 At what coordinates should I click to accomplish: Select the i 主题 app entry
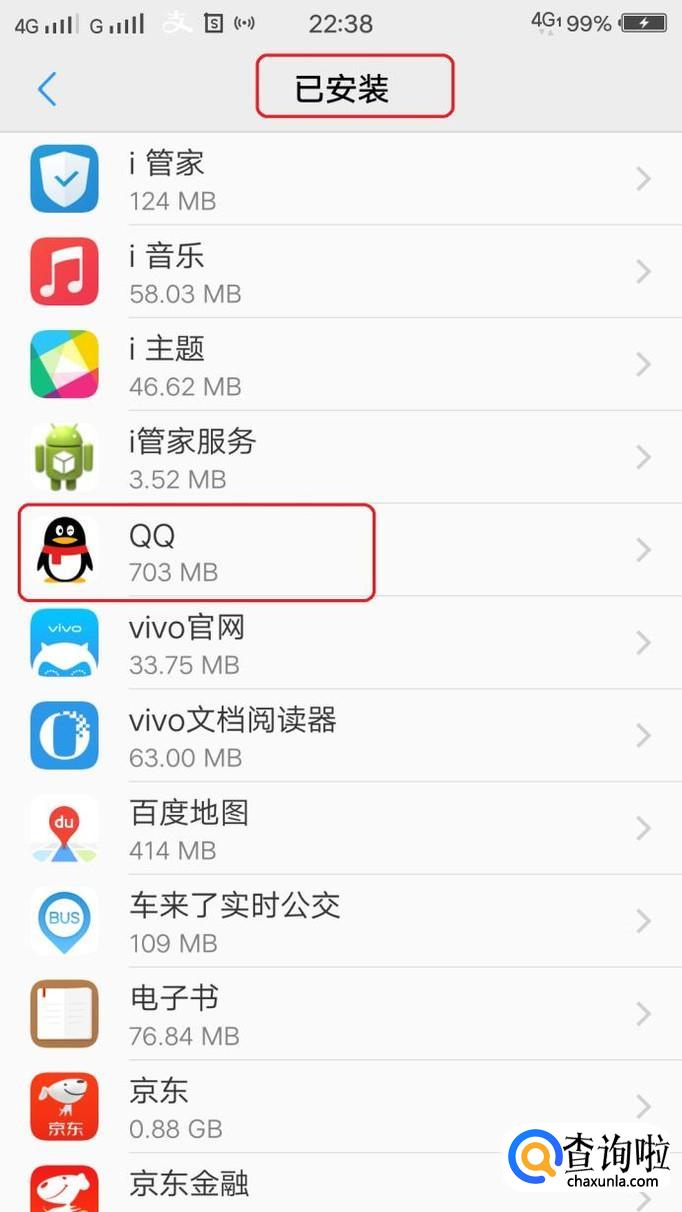pyautogui.click(x=340, y=365)
